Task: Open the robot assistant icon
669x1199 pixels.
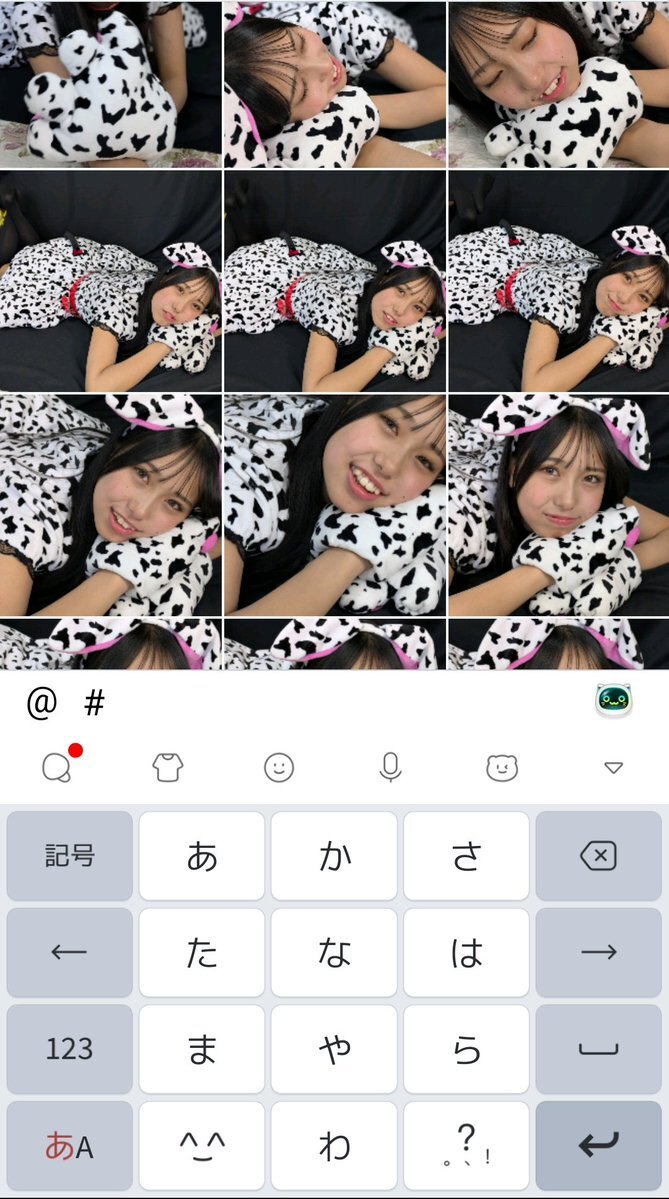Action: [613, 701]
